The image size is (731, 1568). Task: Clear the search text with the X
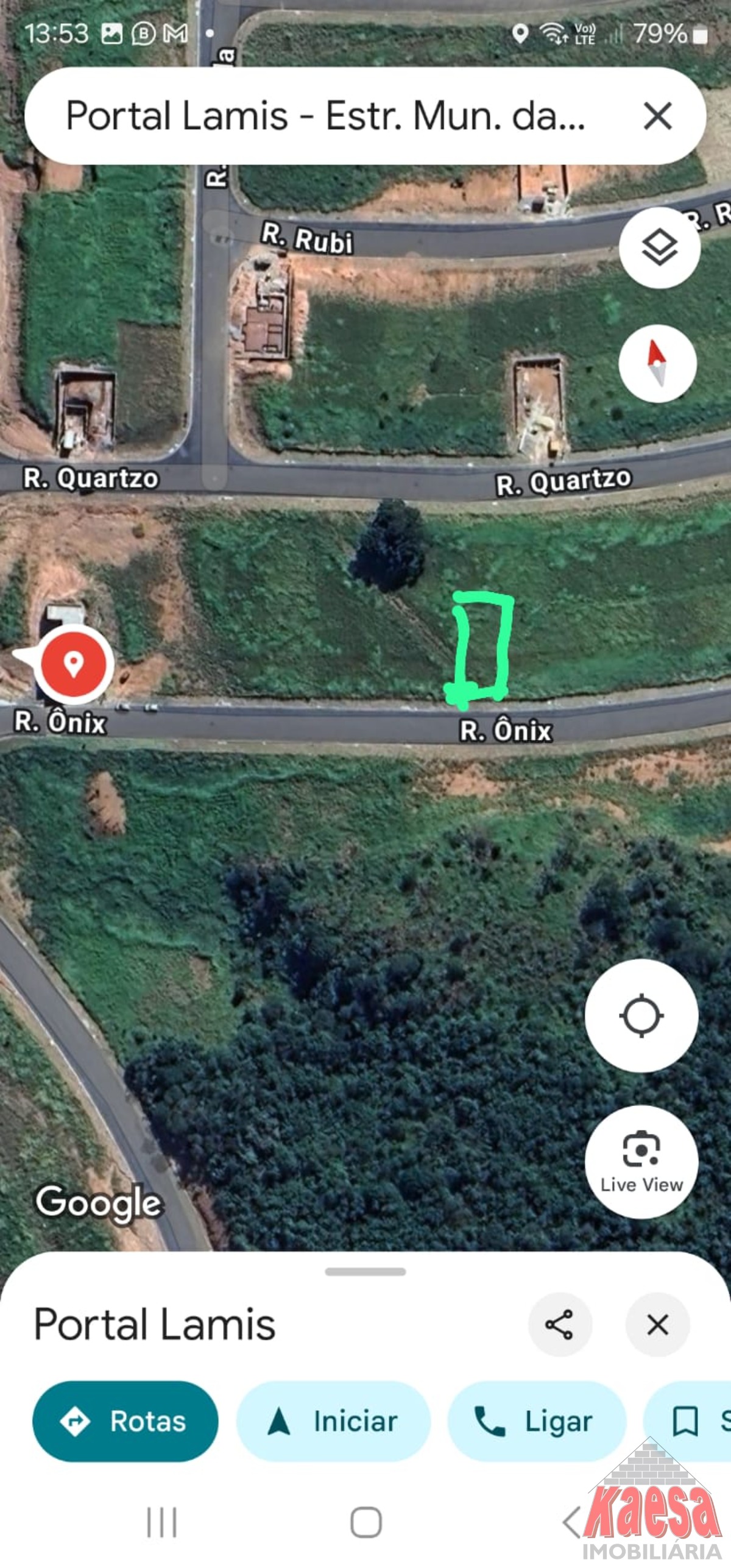(x=657, y=116)
